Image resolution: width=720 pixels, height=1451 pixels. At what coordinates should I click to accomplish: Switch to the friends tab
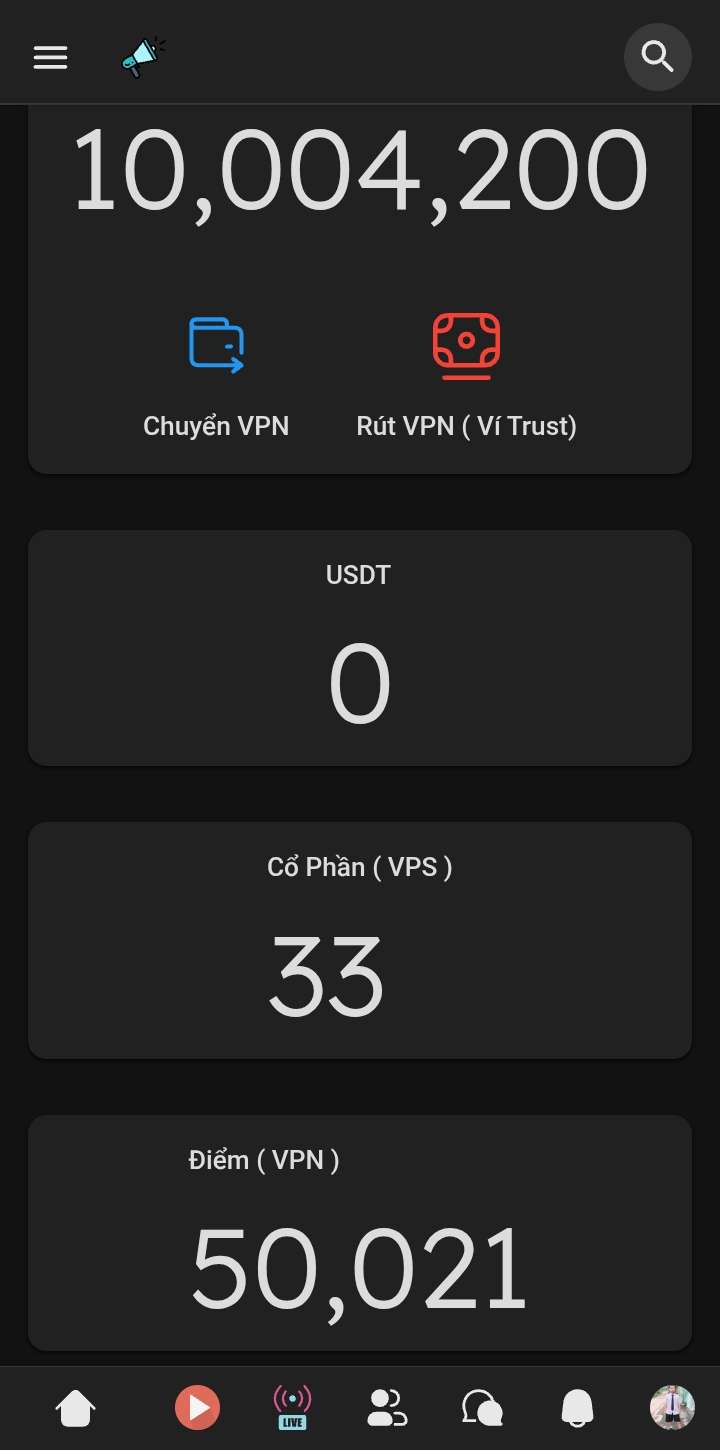[387, 1408]
